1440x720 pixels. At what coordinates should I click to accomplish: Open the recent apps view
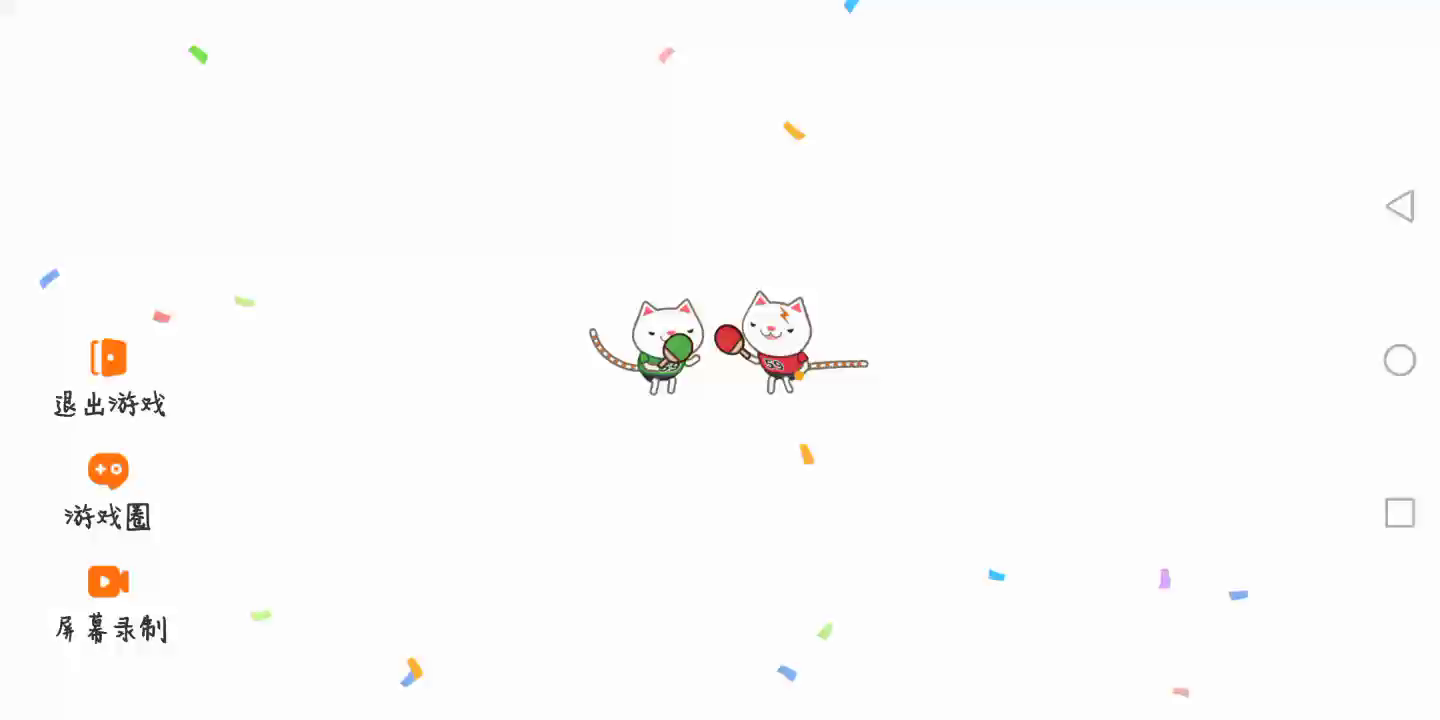tap(1399, 513)
